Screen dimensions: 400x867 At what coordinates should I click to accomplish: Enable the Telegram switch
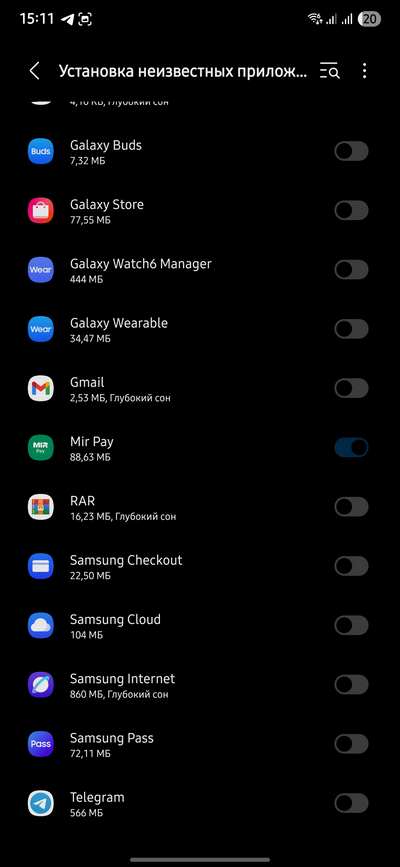click(x=351, y=803)
